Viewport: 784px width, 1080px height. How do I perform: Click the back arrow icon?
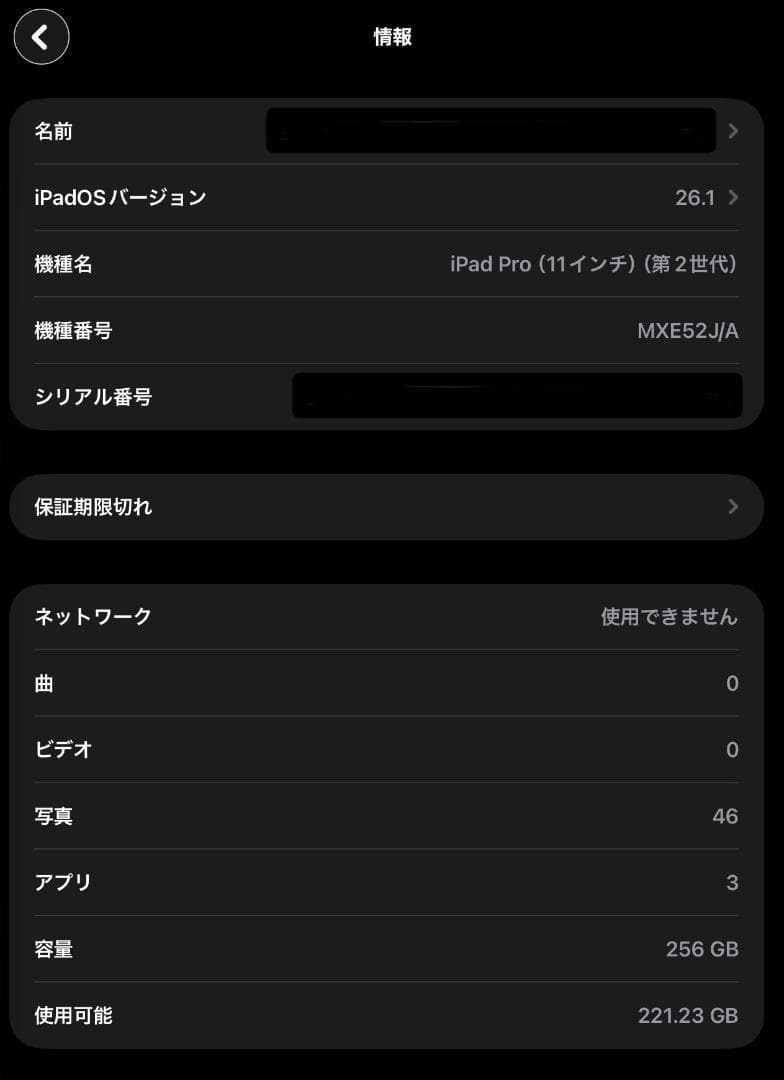(x=41, y=36)
